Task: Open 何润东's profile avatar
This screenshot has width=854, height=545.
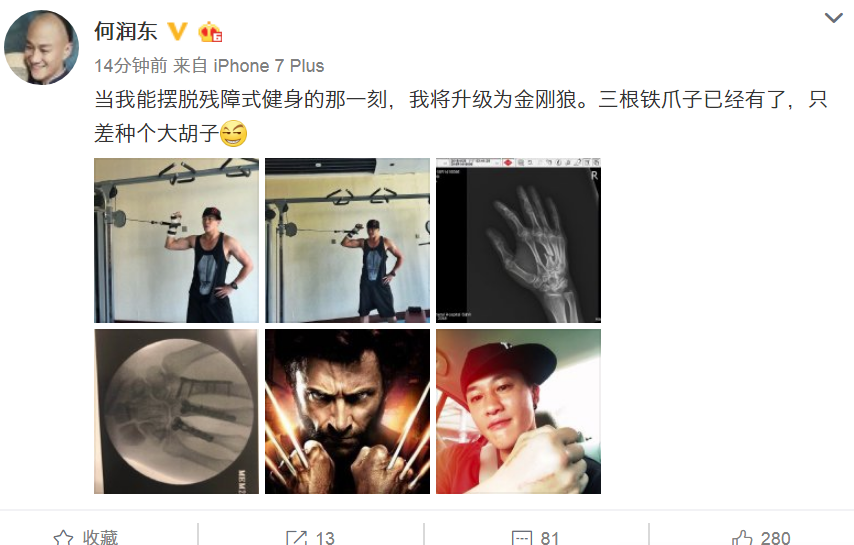Action: click(x=42, y=48)
